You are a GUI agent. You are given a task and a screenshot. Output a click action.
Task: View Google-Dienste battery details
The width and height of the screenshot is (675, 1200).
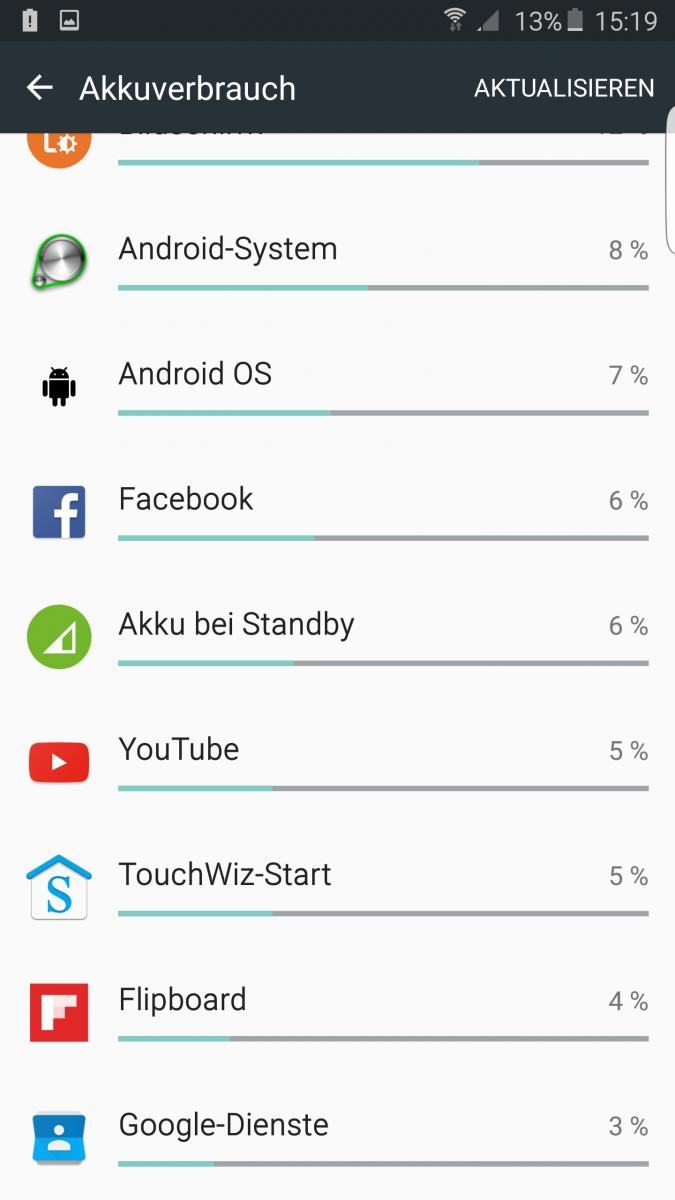(337, 1135)
